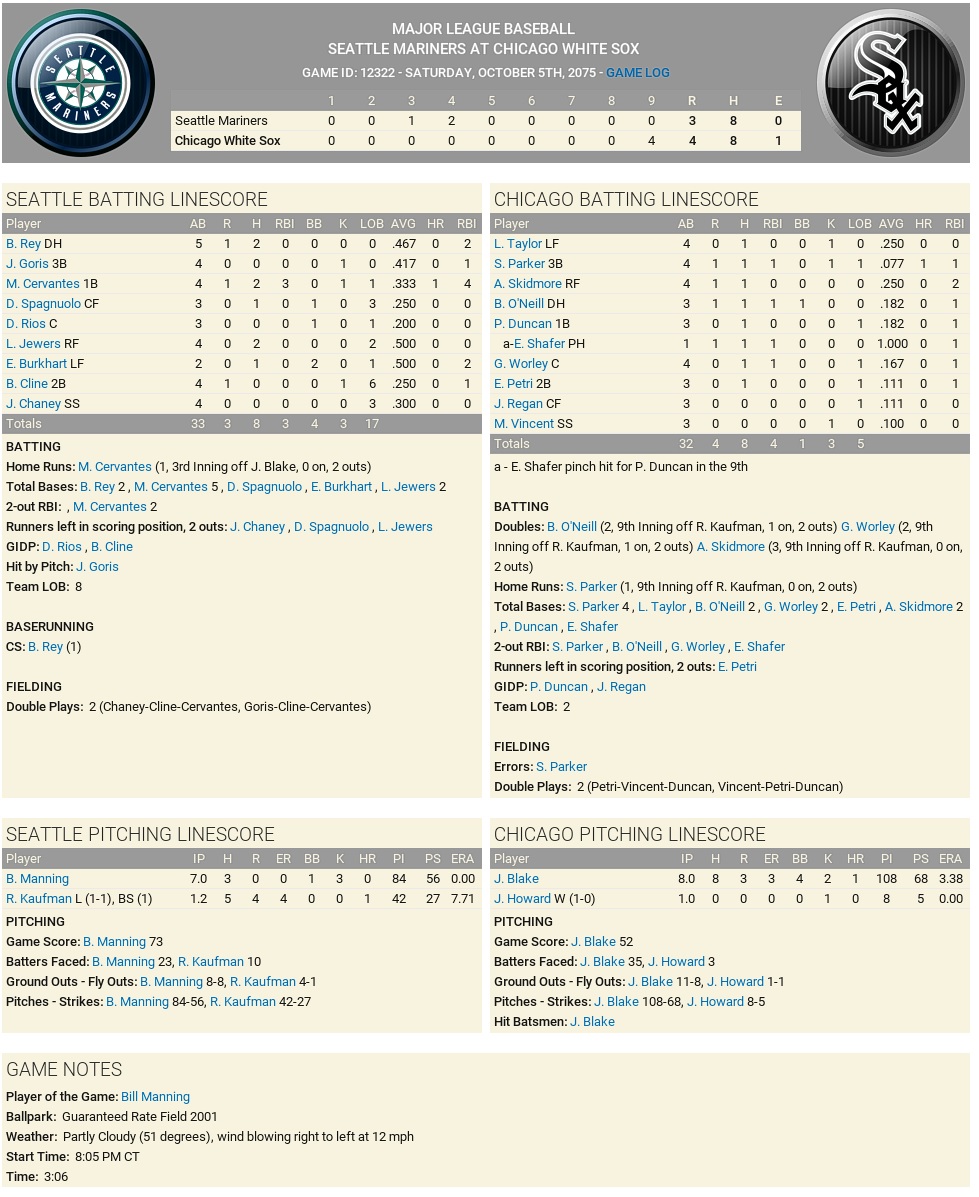Tap E. Petri under runners left in scoring position
The height and width of the screenshot is (1197, 979).
[737, 667]
